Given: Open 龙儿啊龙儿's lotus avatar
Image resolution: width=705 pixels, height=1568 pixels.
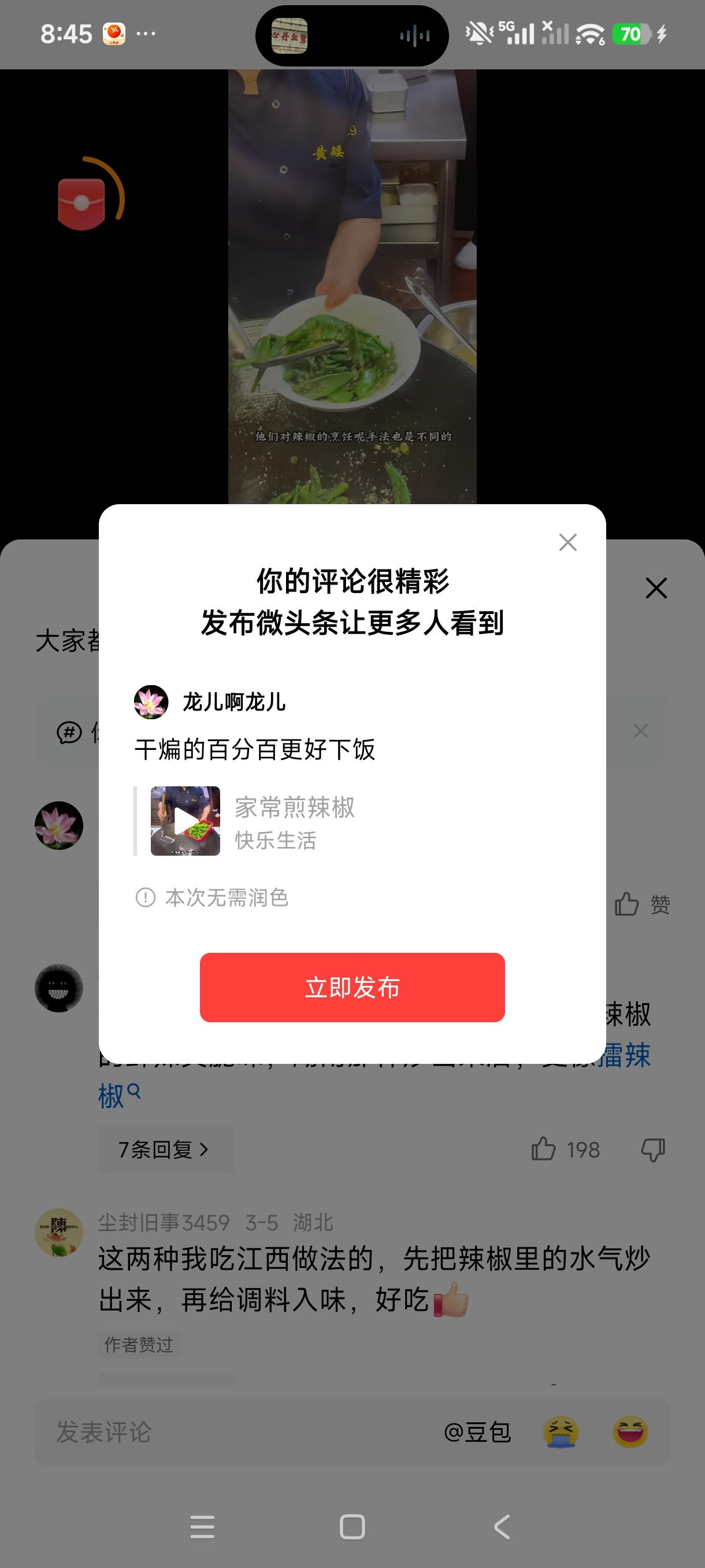Looking at the screenshot, I should coord(150,702).
